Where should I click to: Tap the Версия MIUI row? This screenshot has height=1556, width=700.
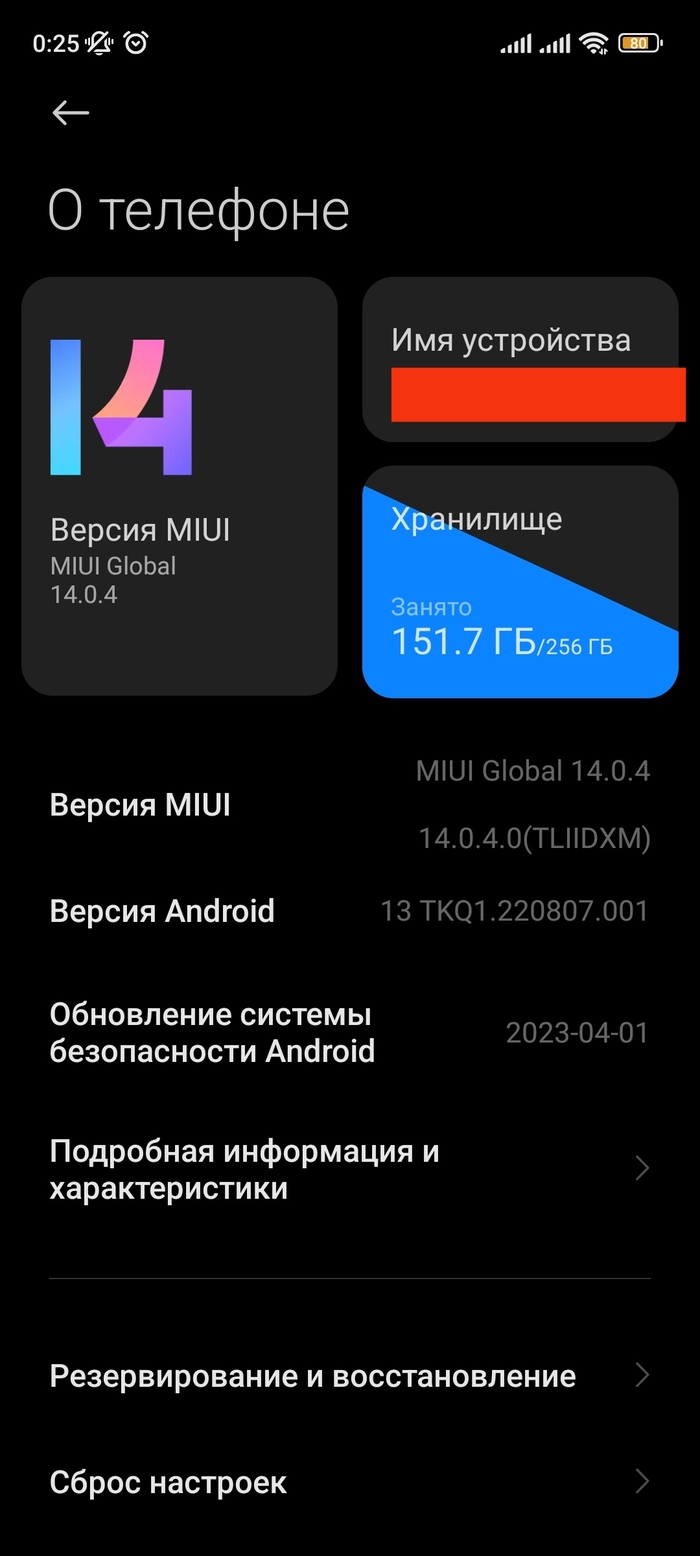349,805
